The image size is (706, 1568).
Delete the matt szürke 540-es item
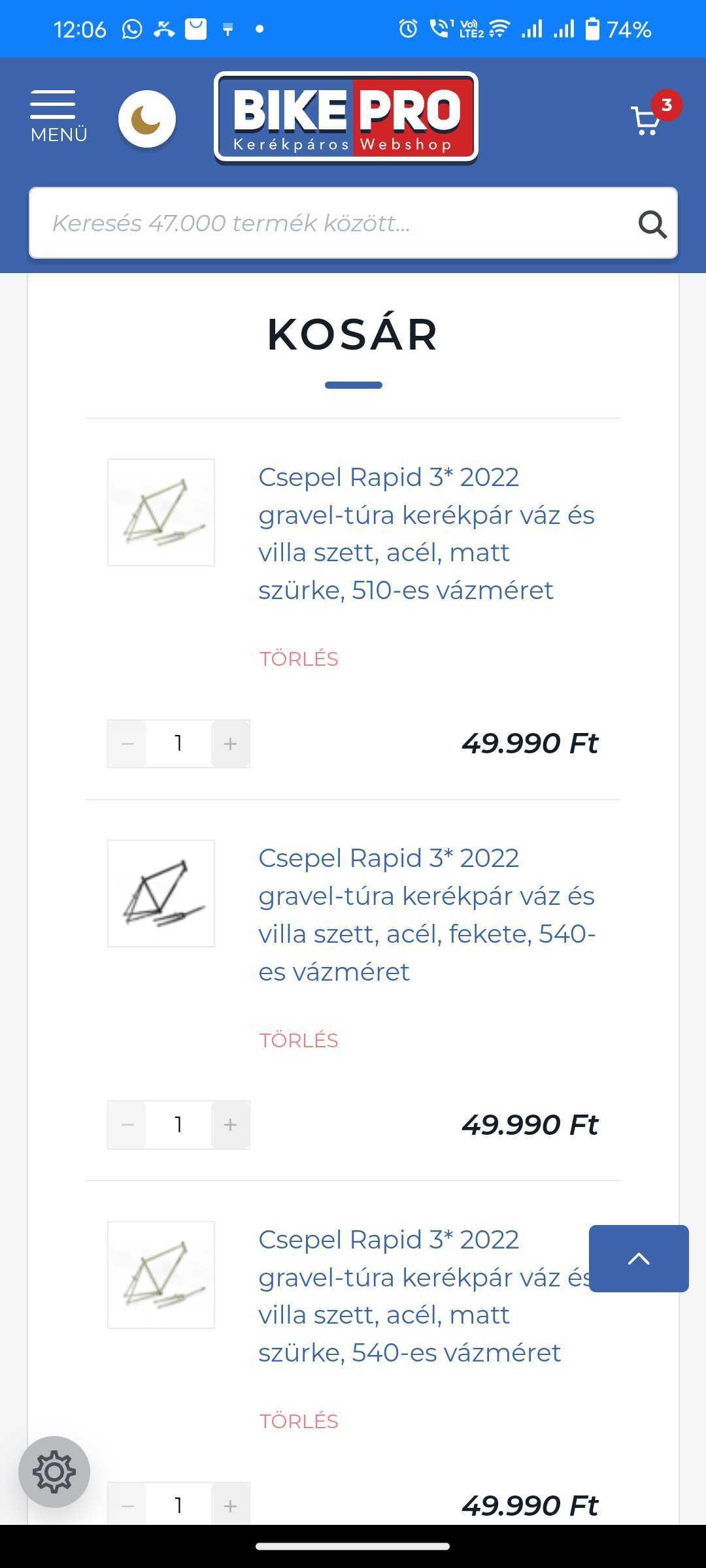point(299,1421)
